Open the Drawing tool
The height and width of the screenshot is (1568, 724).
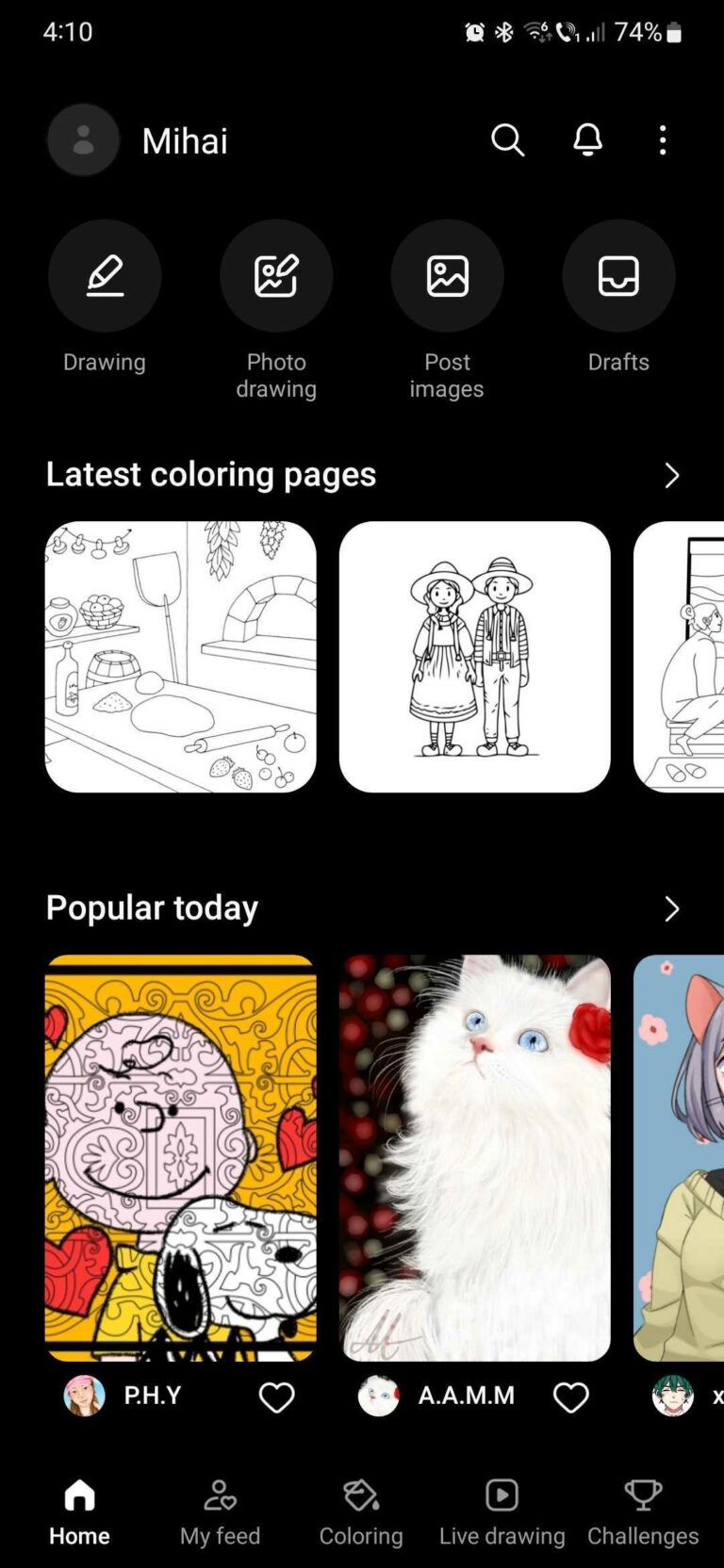click(105, 275)
